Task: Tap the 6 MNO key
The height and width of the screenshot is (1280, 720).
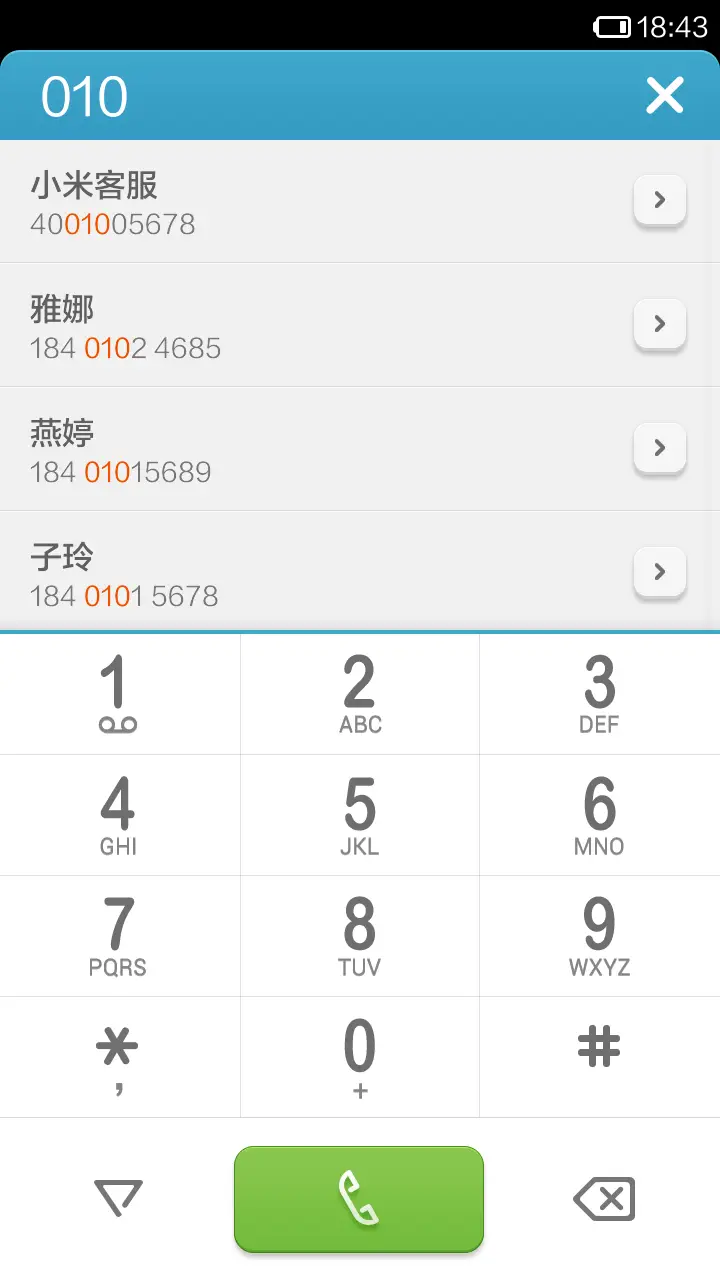Action: coord(599,815)
